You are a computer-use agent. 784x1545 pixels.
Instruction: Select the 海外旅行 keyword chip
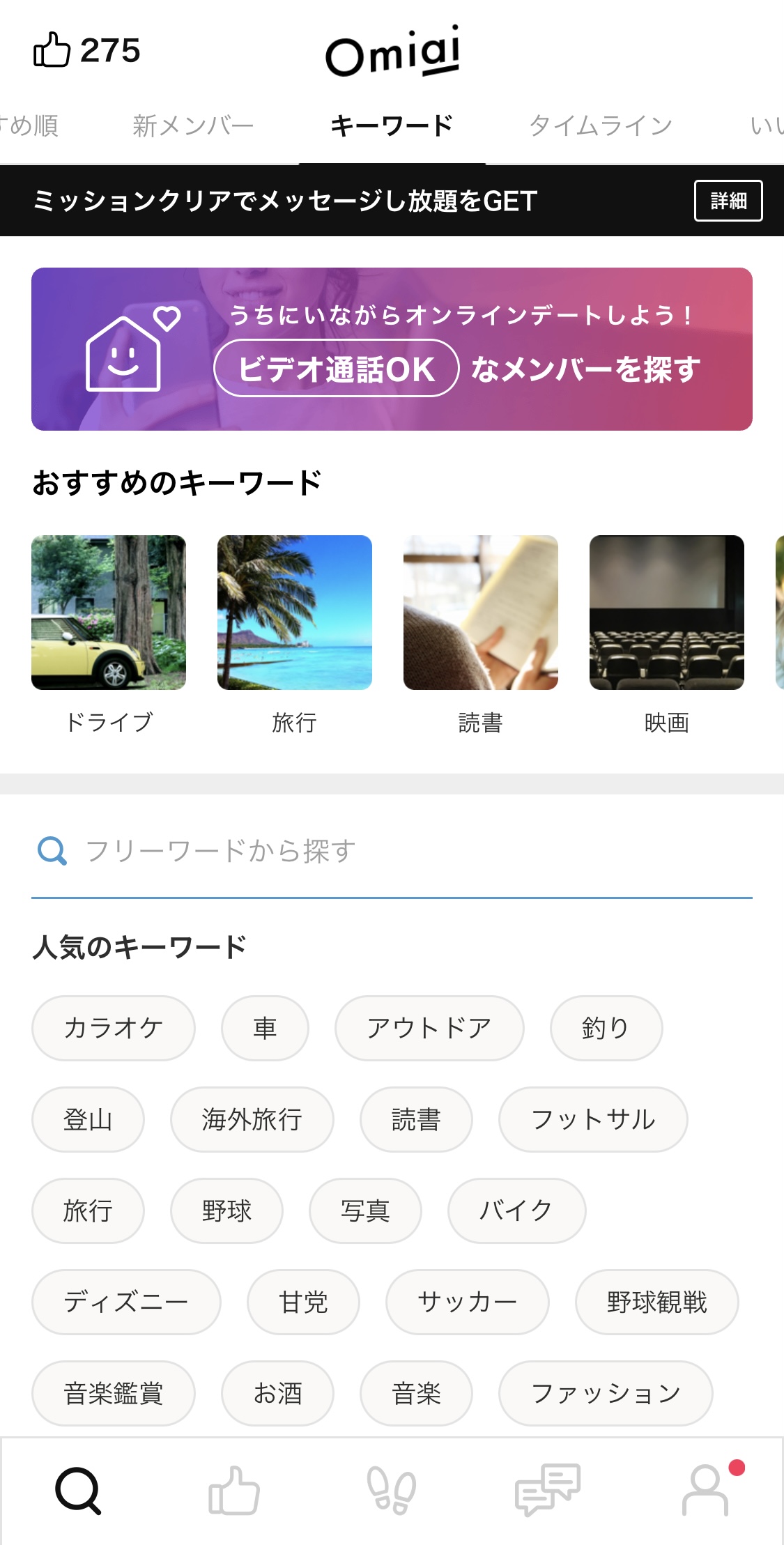[x=252, y=1119]
